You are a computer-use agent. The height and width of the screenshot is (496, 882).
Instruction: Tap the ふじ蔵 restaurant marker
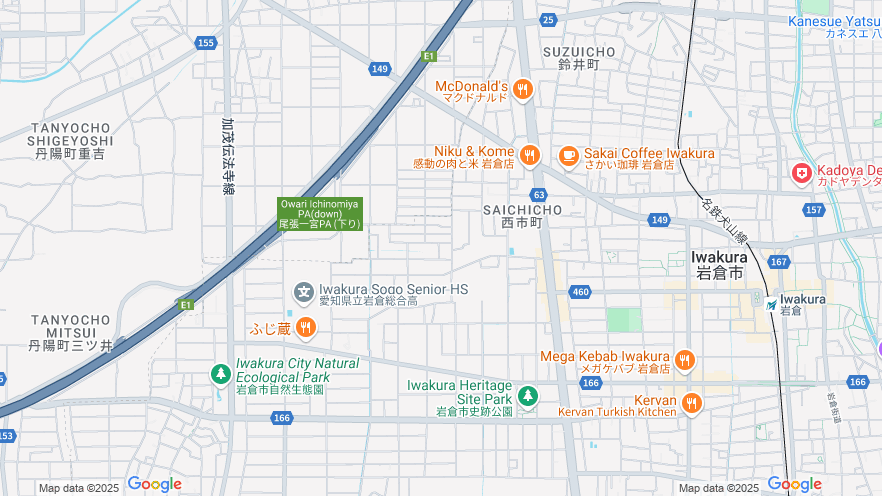(306, 327)
